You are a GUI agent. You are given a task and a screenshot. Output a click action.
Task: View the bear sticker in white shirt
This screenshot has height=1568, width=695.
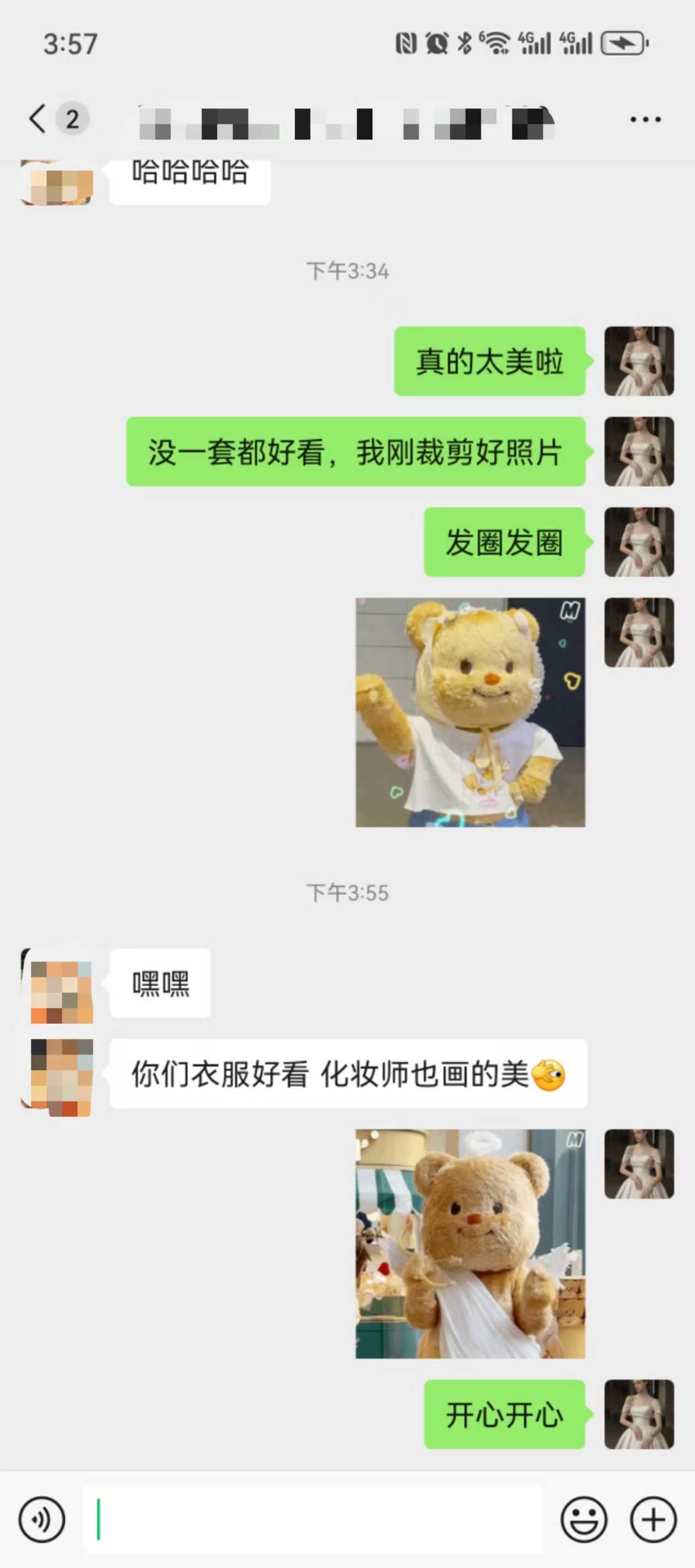pyautogui.click(x=471, y=712)
